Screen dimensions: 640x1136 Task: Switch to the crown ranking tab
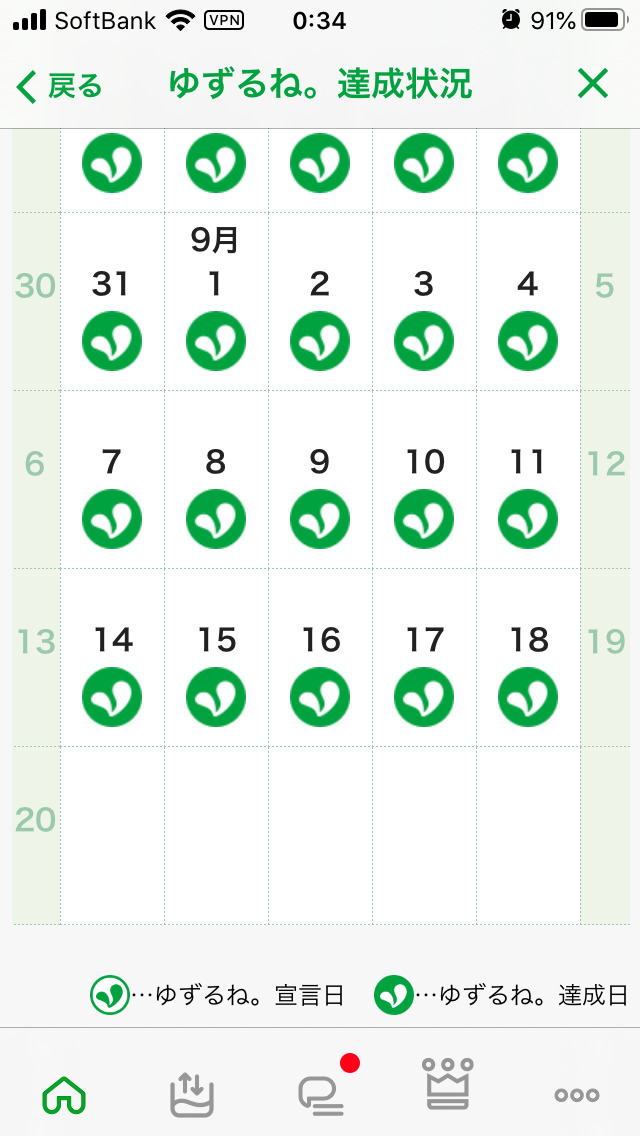[x=449, y=1086]
